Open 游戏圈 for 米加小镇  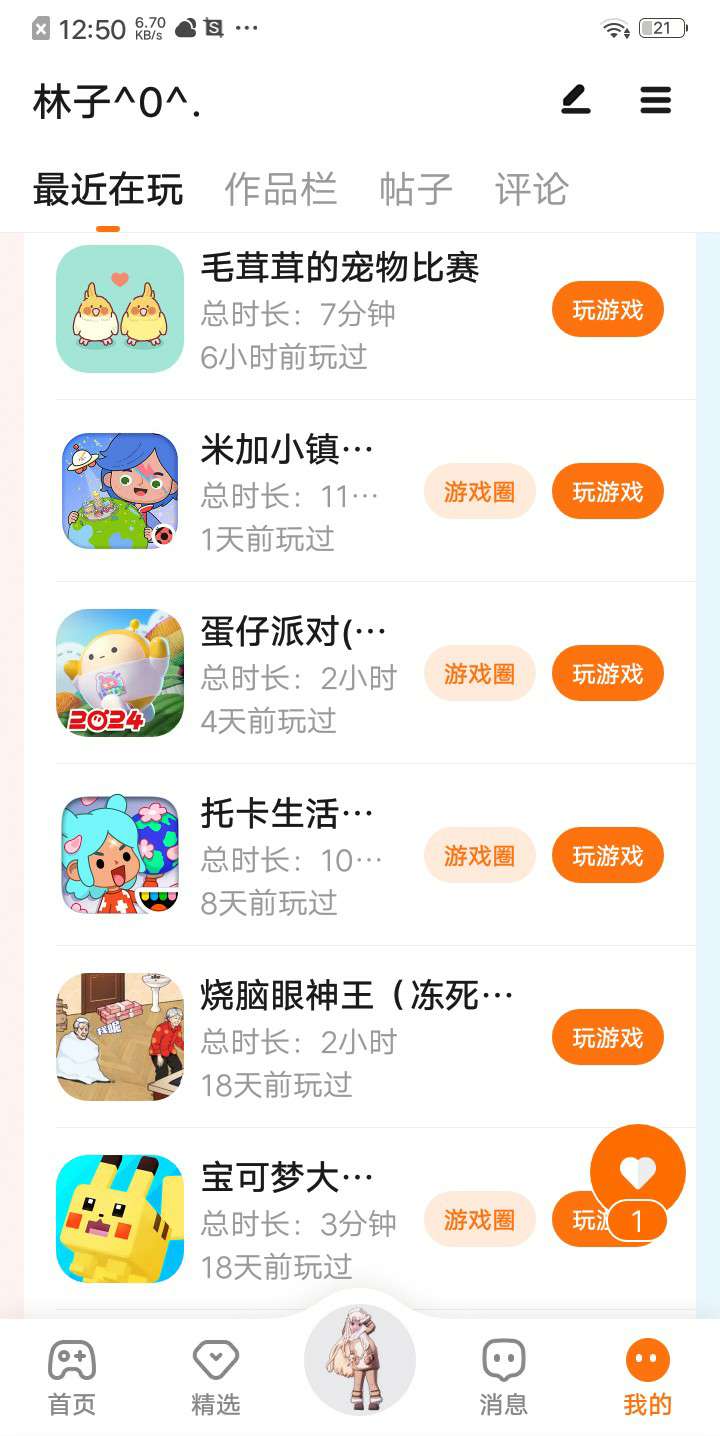480,492
